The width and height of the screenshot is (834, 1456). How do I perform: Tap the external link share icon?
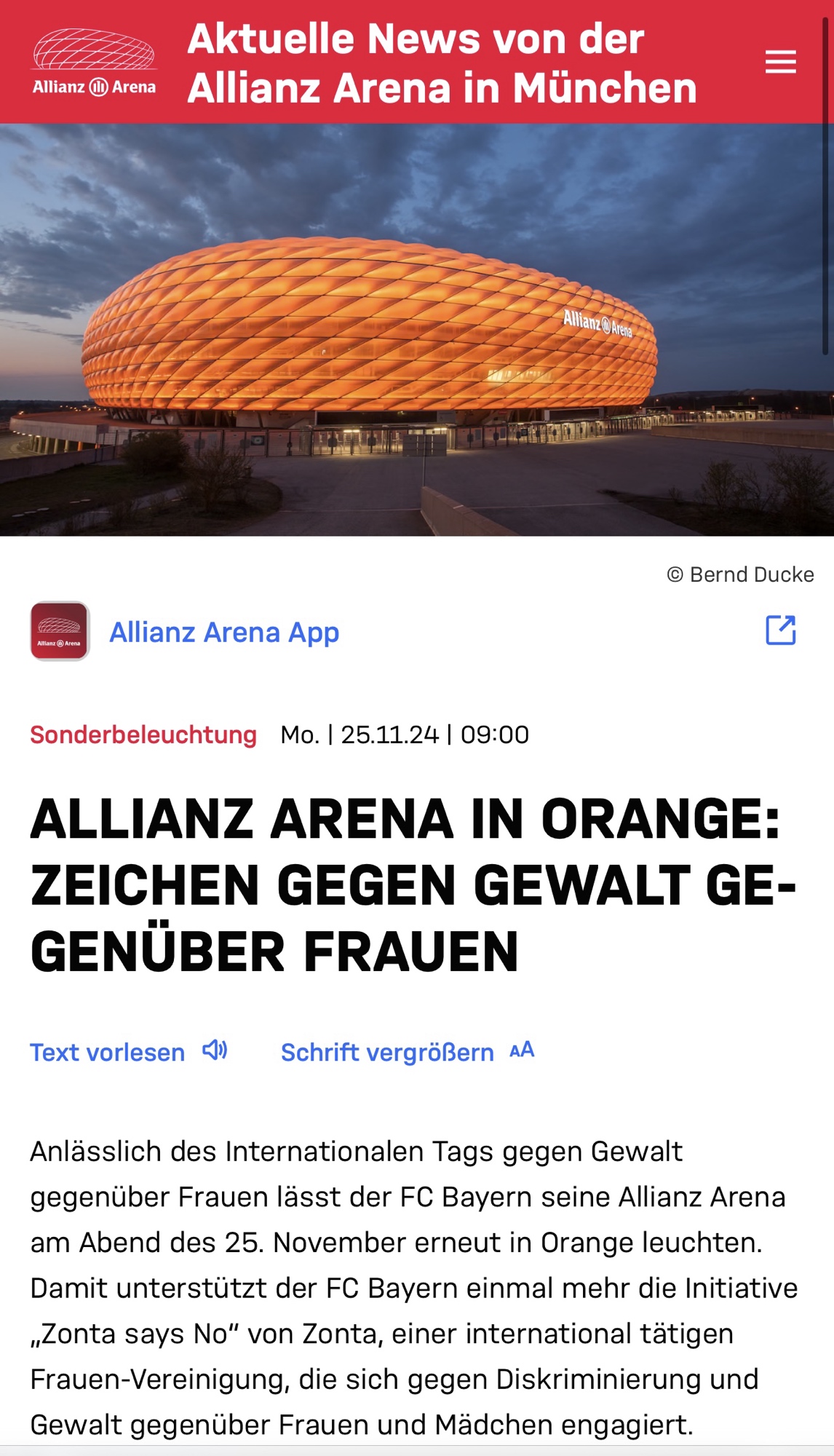tap(780, 630)
